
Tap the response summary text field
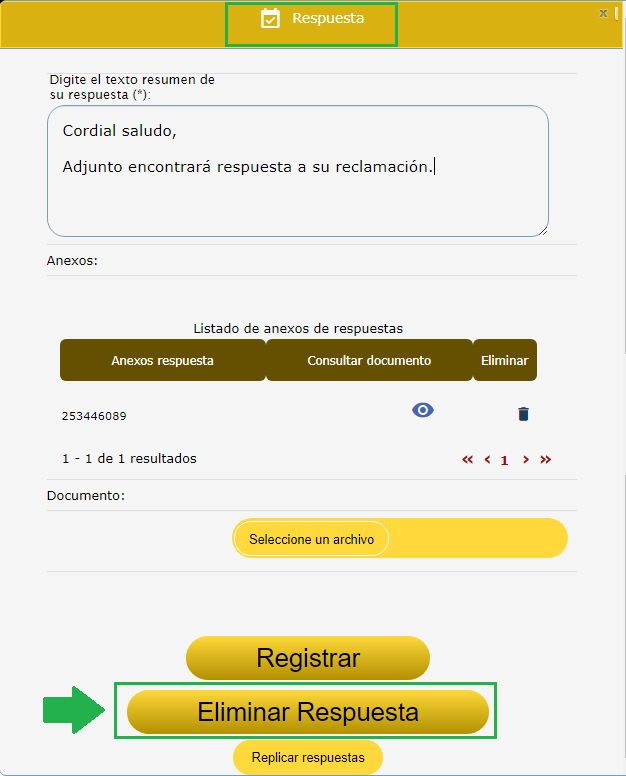pos(297,171)
